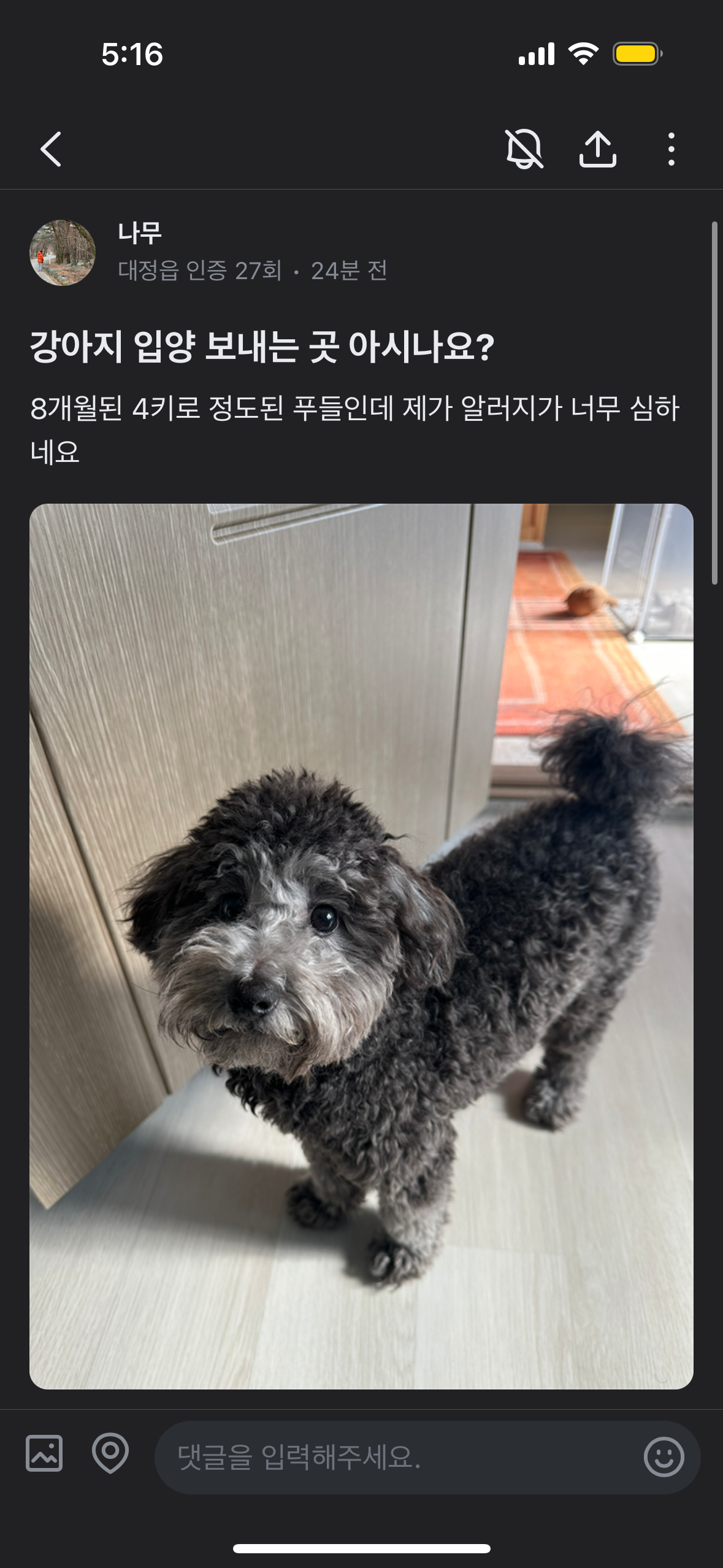Open the three-dot overflow menu
Viewport: 723px width, 1568px height.
tap(671, 149)
